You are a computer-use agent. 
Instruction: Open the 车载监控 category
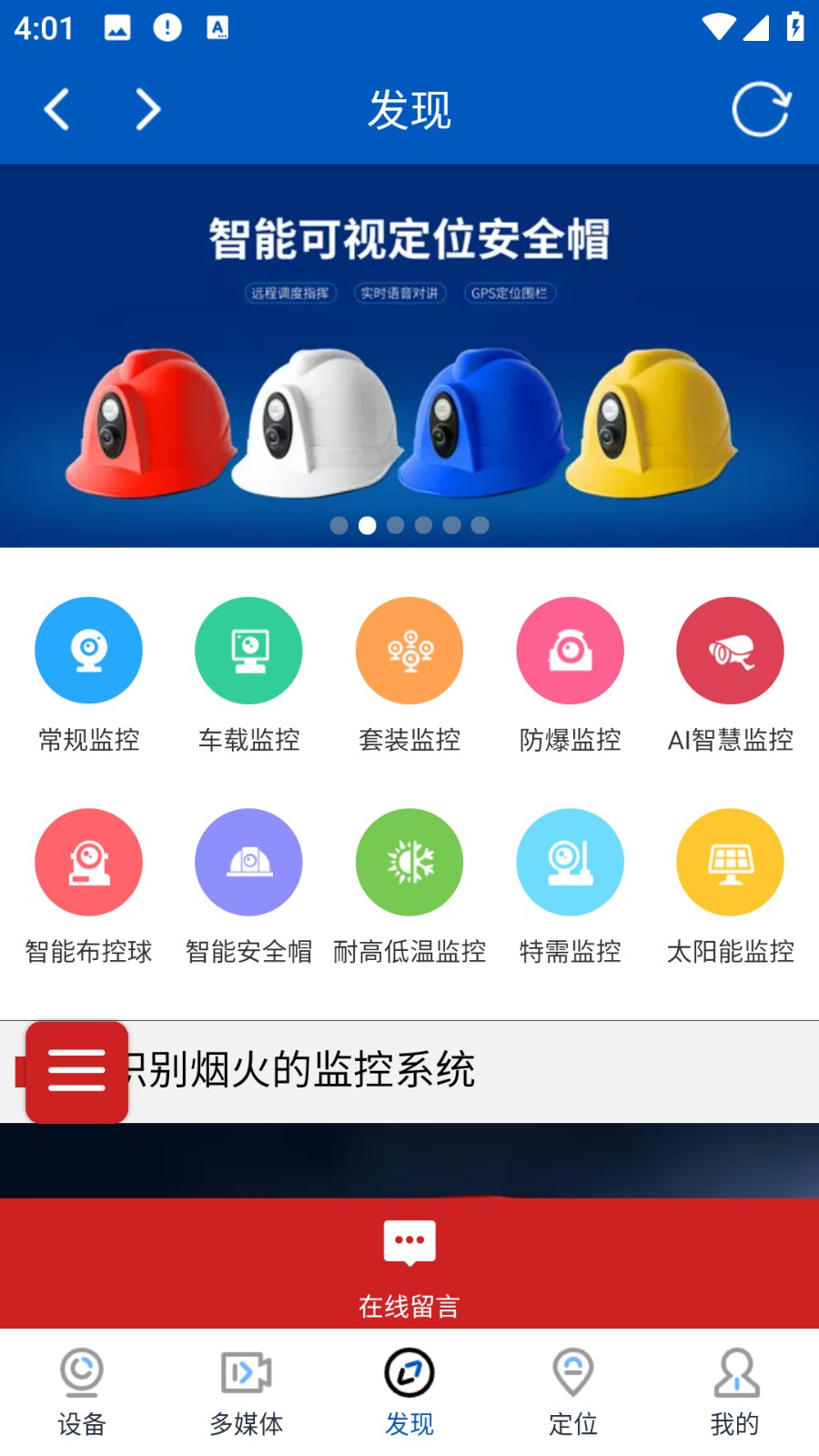tap(248, 651)
